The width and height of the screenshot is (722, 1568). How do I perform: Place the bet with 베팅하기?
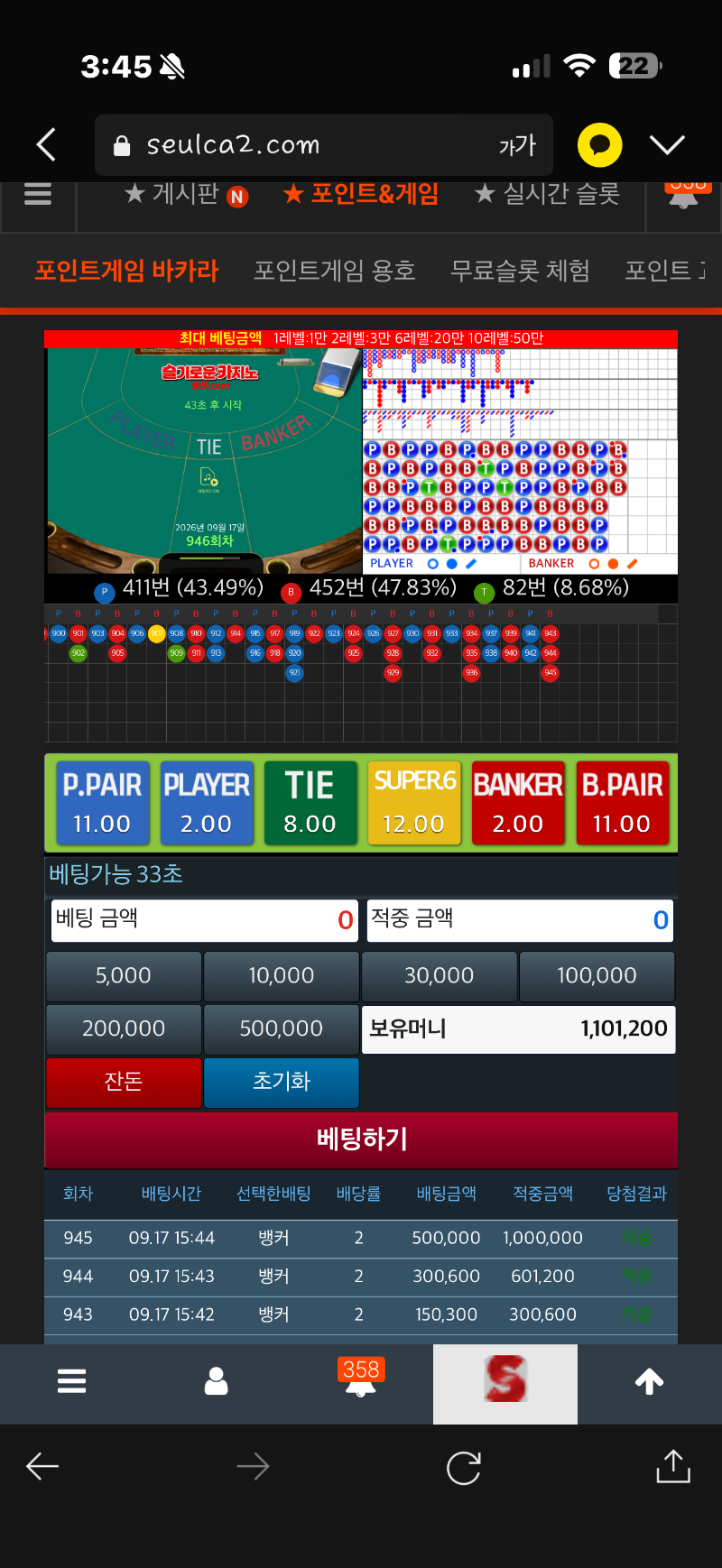click(x=361, y=1139)
